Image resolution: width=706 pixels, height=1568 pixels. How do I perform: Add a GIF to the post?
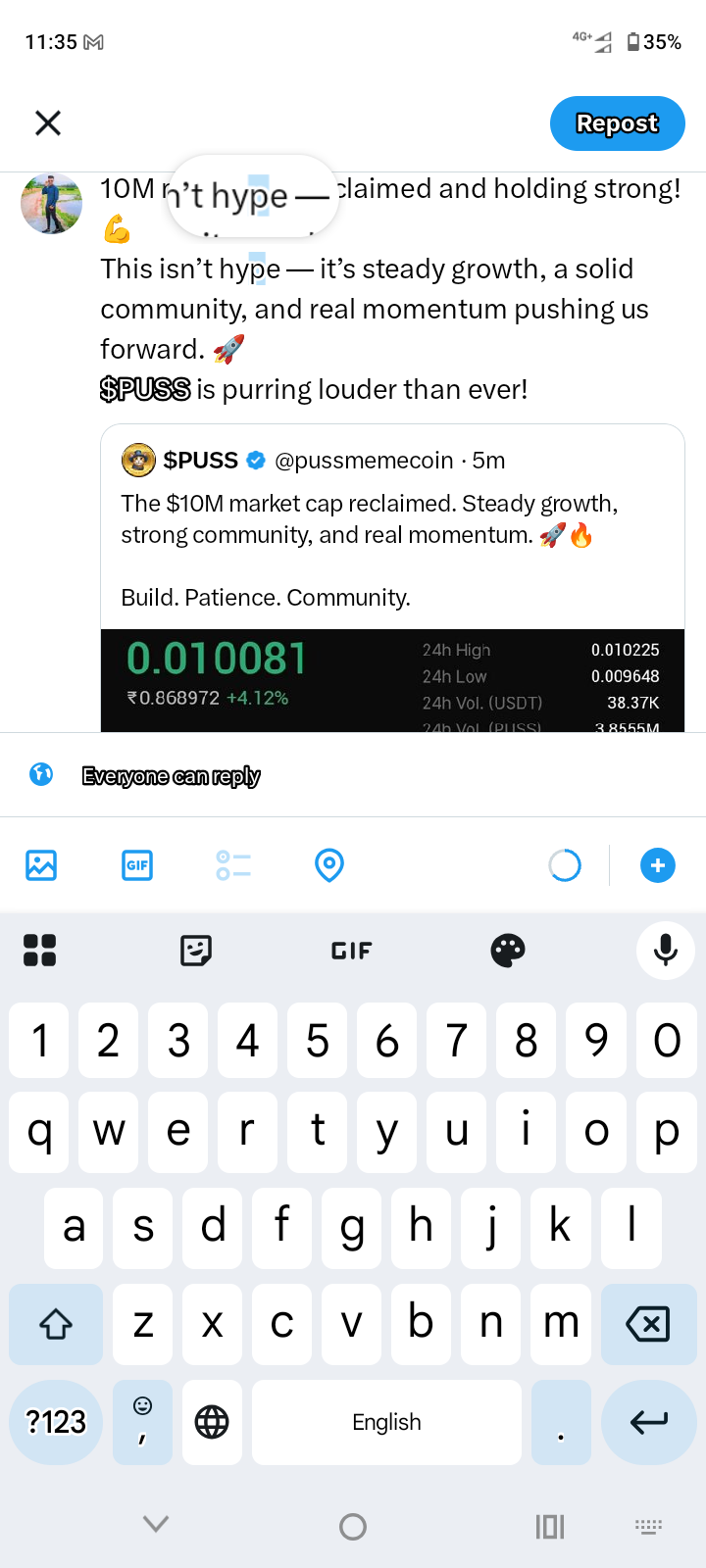pos(137,865)
